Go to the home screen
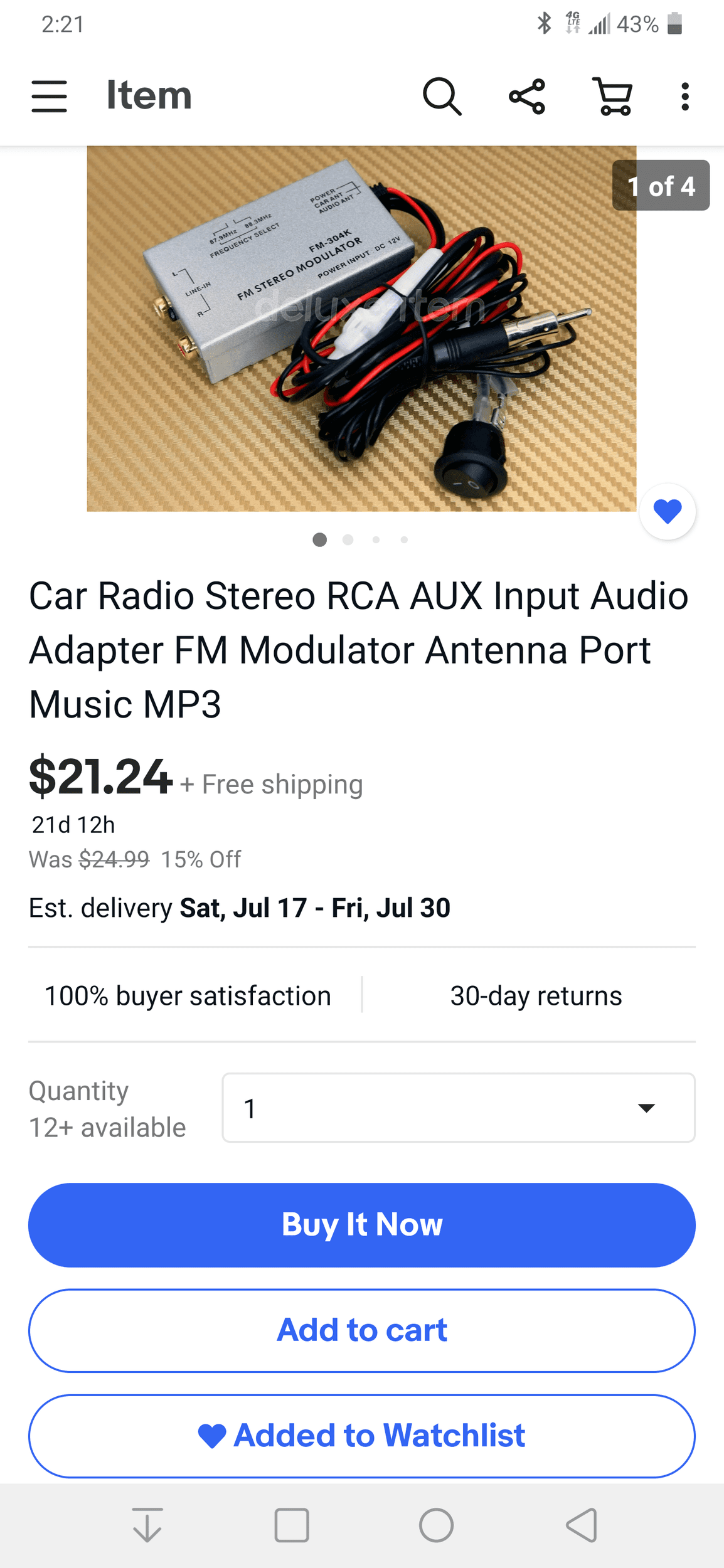This screenshot has width=724, height=1568. [437, 1525]
